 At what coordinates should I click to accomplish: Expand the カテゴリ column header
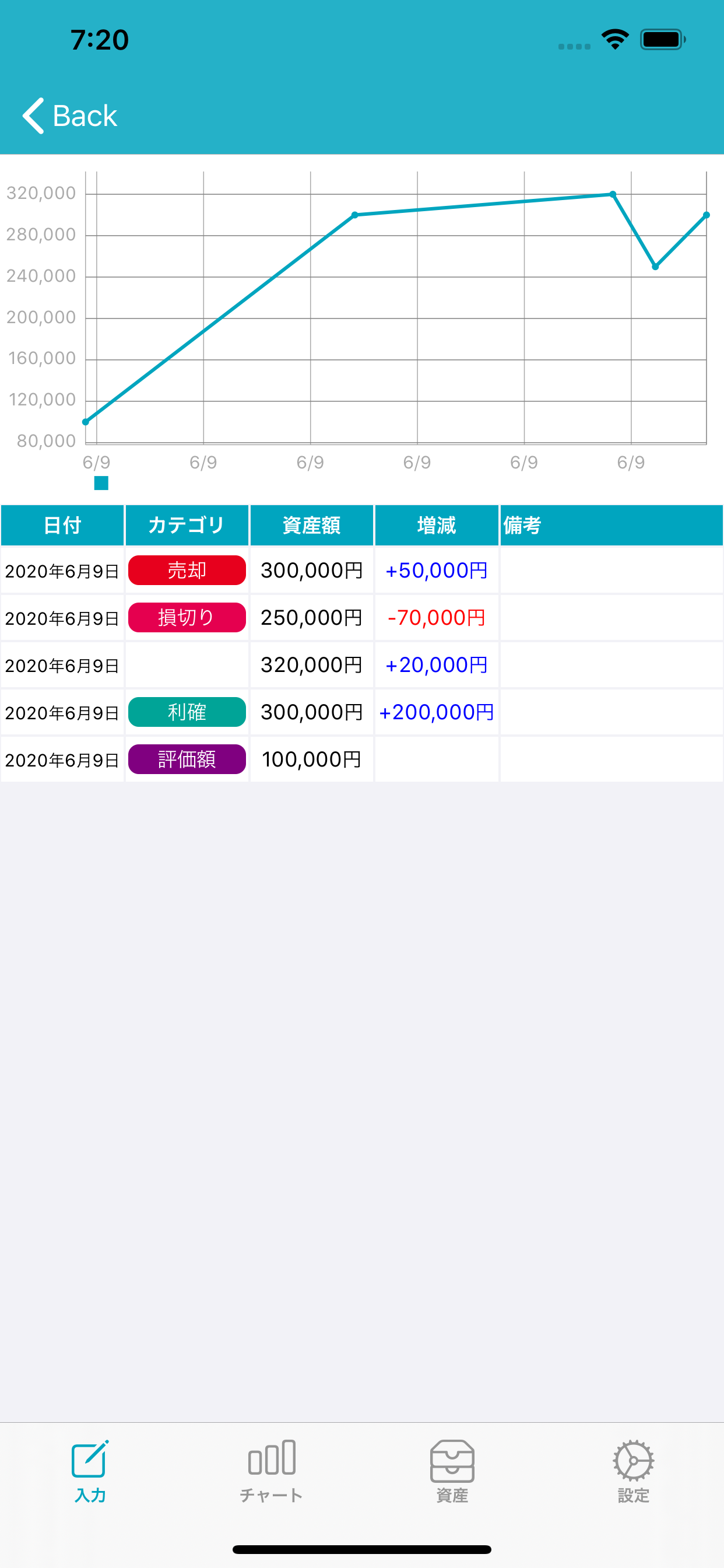point(186,524)
